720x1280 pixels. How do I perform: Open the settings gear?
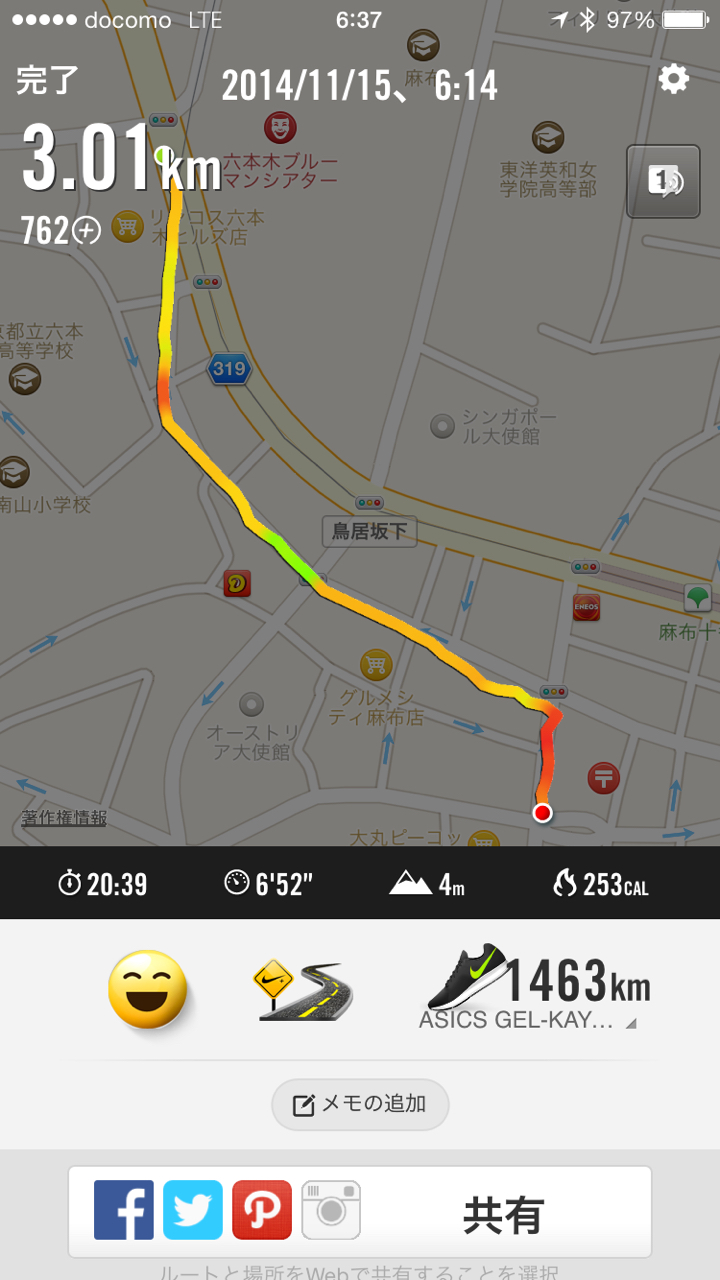coord(673,79)
